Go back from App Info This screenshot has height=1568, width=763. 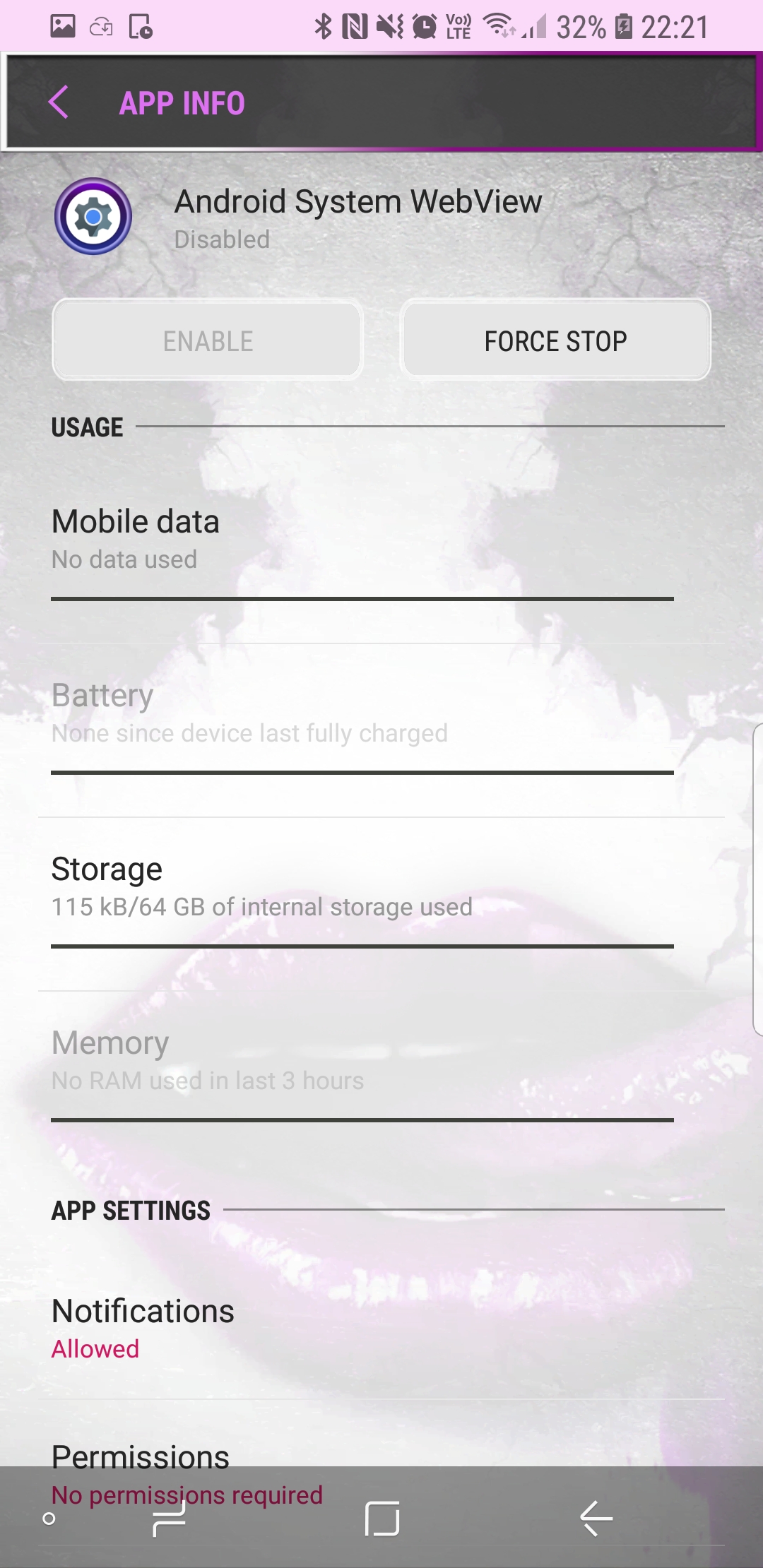click(59, 102)
